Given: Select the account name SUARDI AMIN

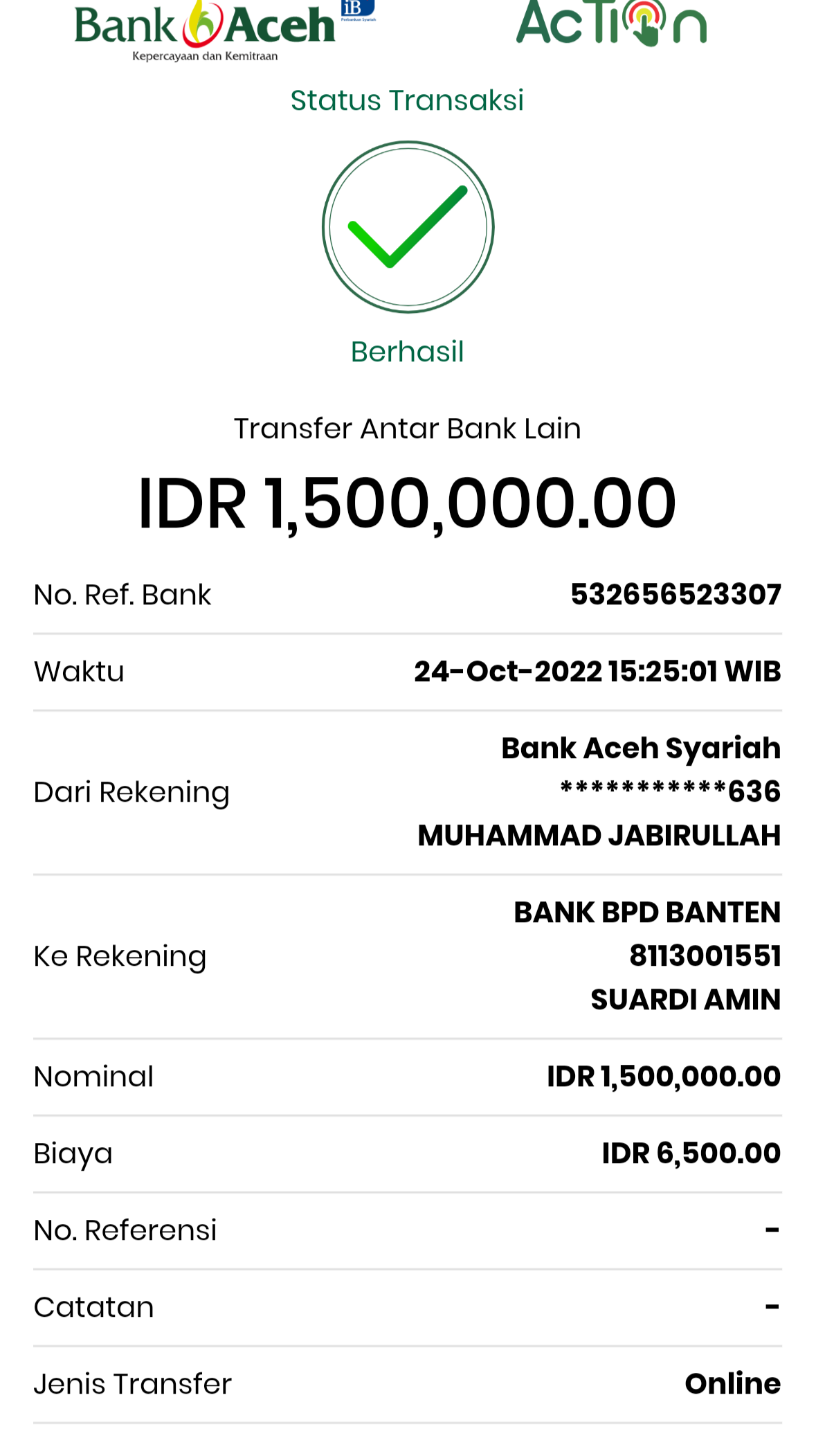Looking at the screenshot, I should (686, 999).
